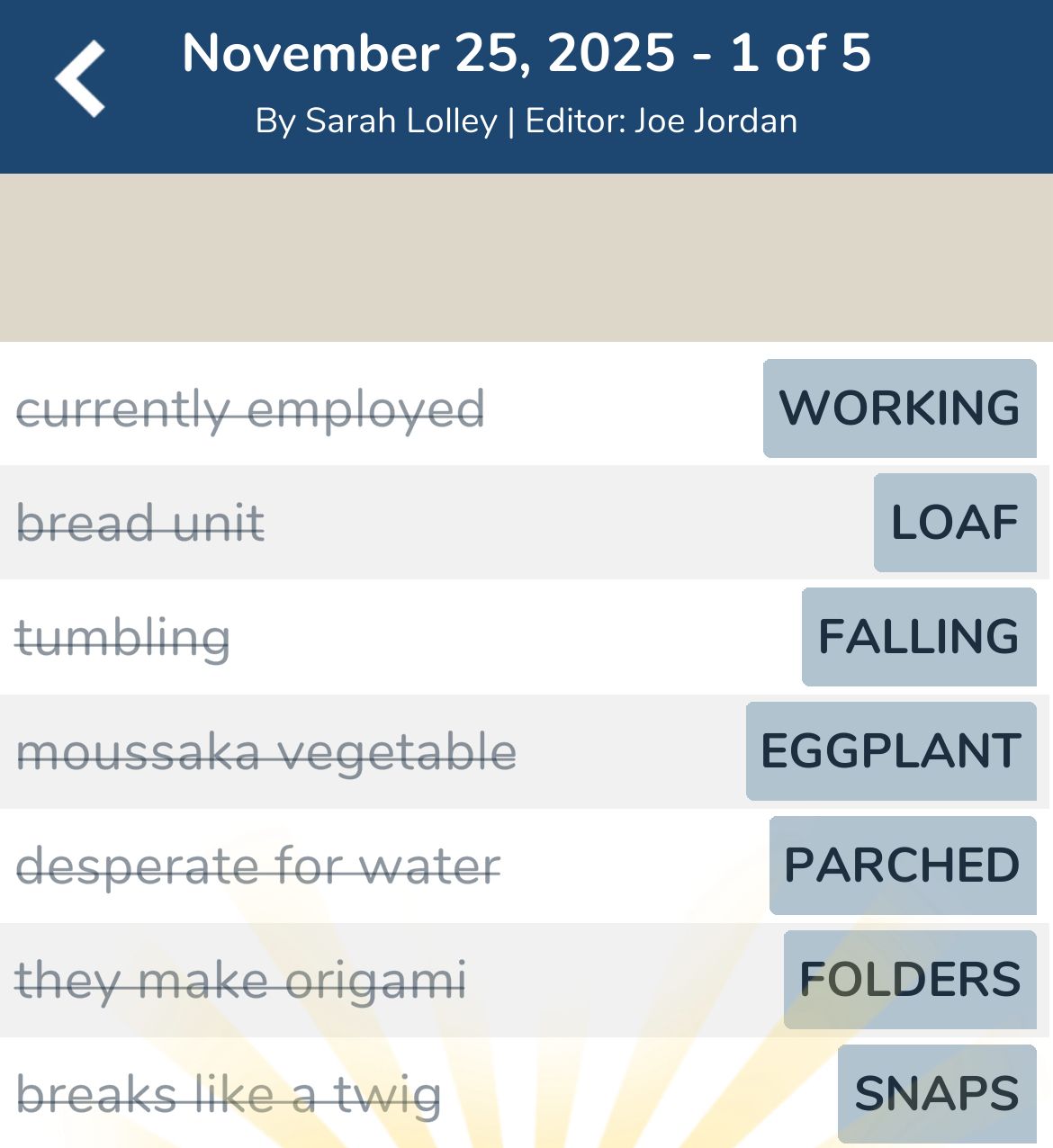Tap the LOAF answer tile
This screenshot has height=1148, width=1053.
pos(954,523)
